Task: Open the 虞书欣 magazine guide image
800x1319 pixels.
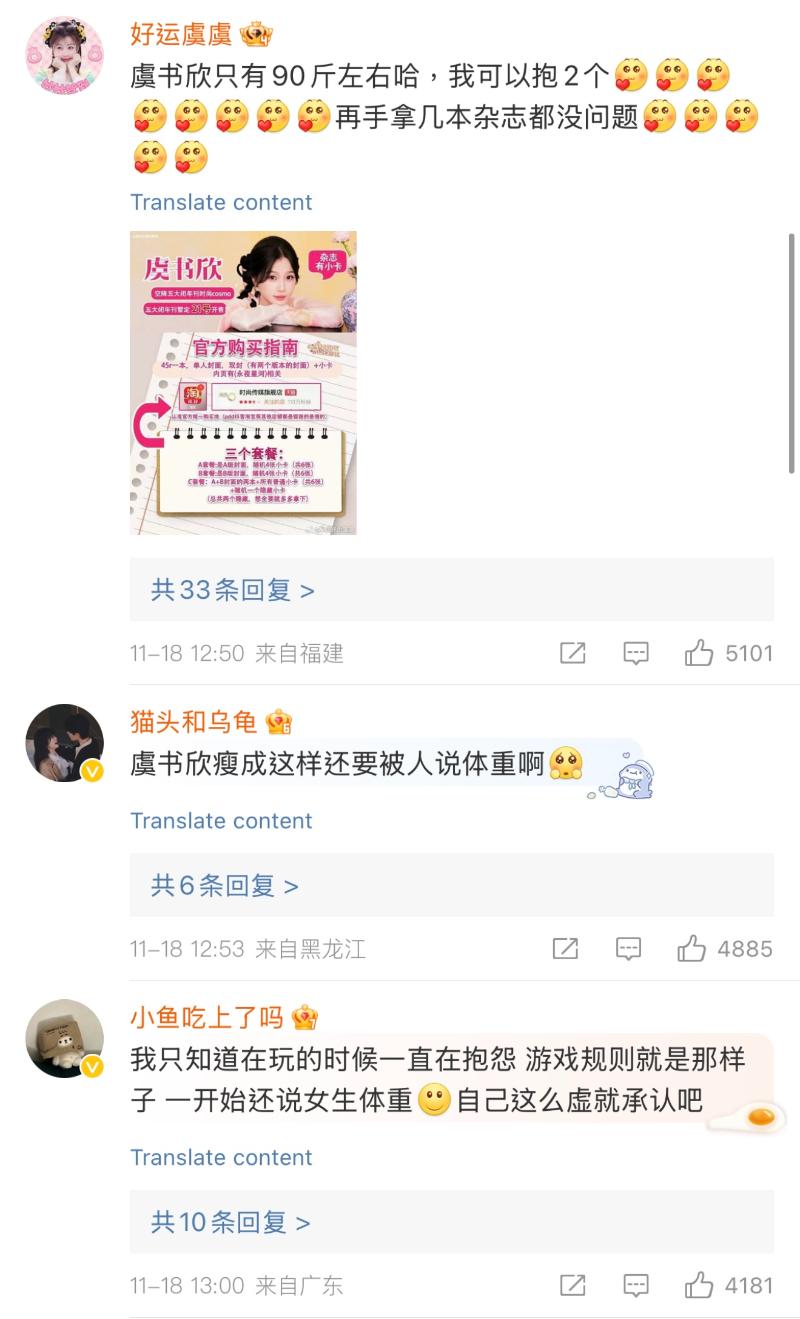Action: [x=243, y=383]
